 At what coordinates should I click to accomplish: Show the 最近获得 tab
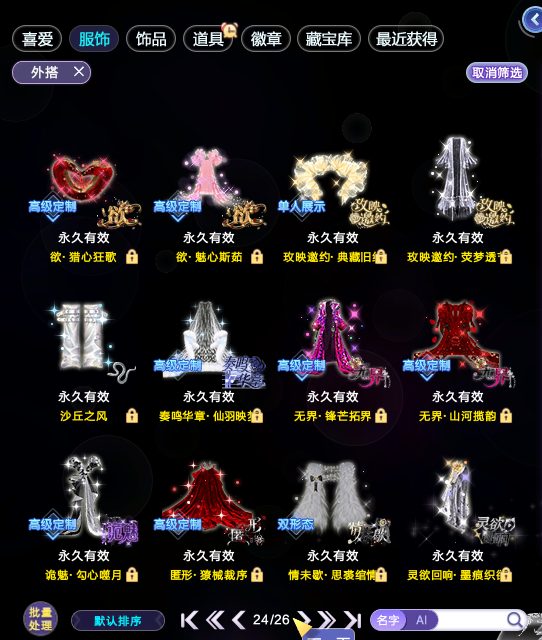coord(406,39)
